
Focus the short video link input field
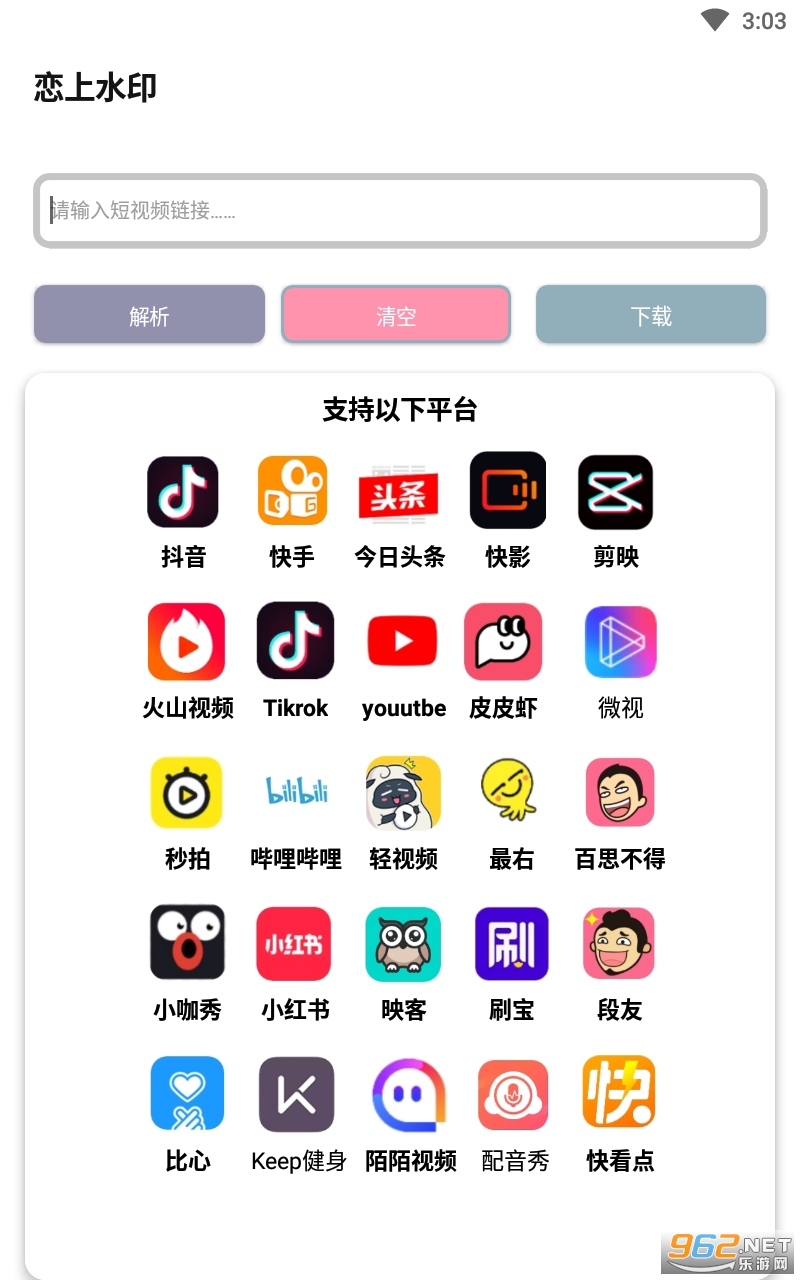(400, 211)
